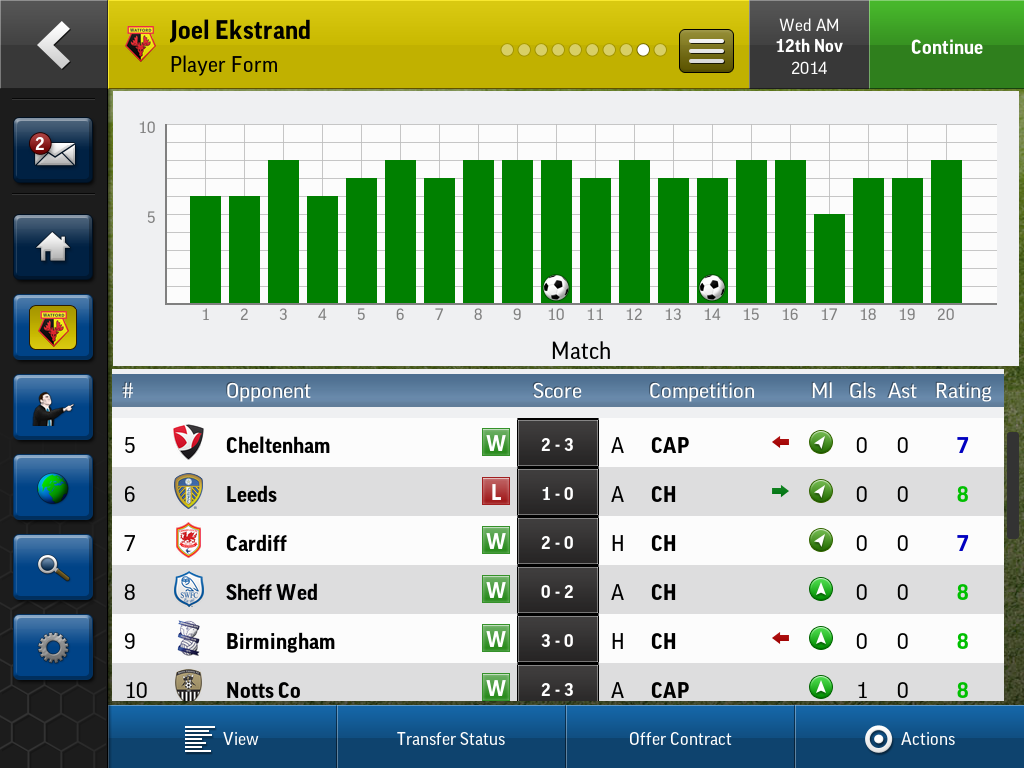Open the Notts Co match row
Viewport: 1024px width, 768px height.
point(263,689)
